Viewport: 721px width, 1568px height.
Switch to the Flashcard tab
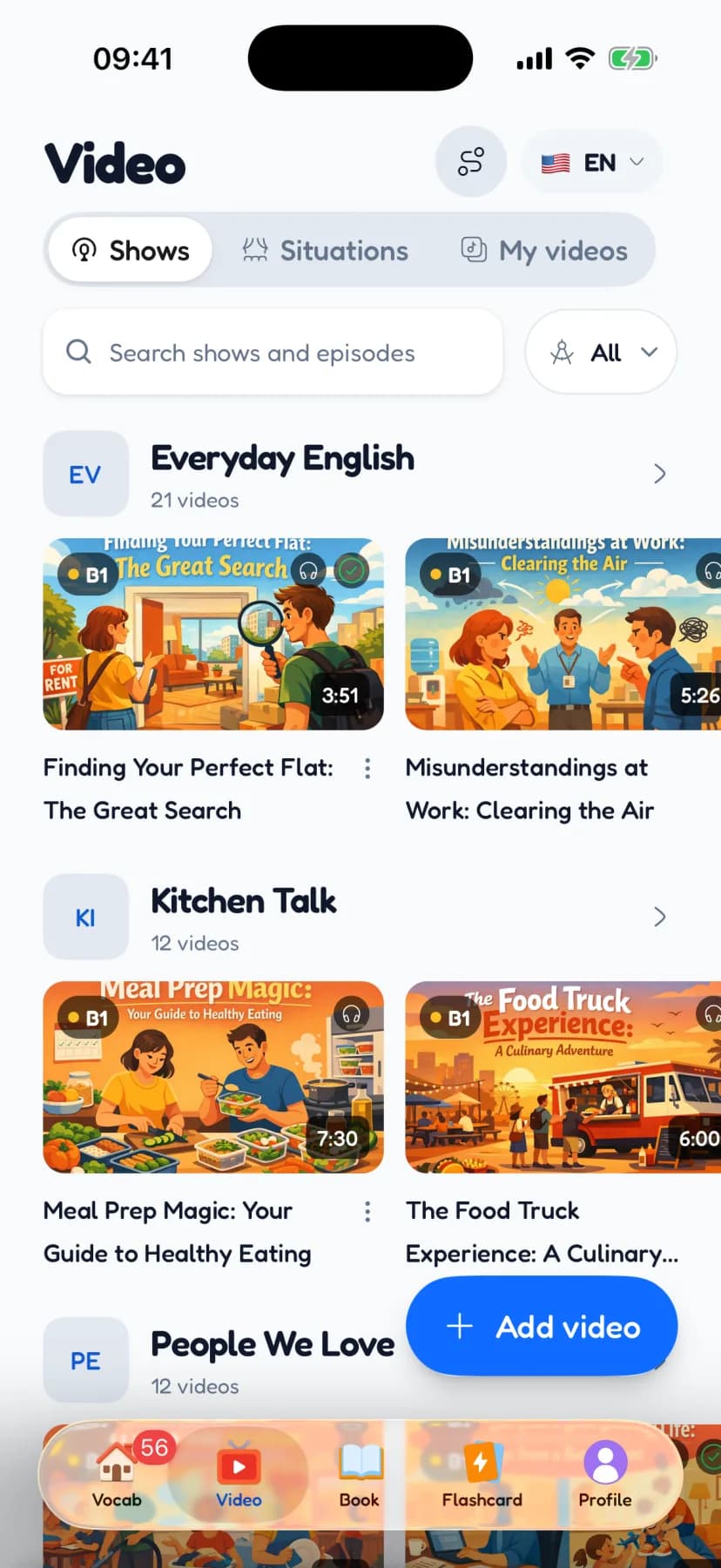point(482,1475)
